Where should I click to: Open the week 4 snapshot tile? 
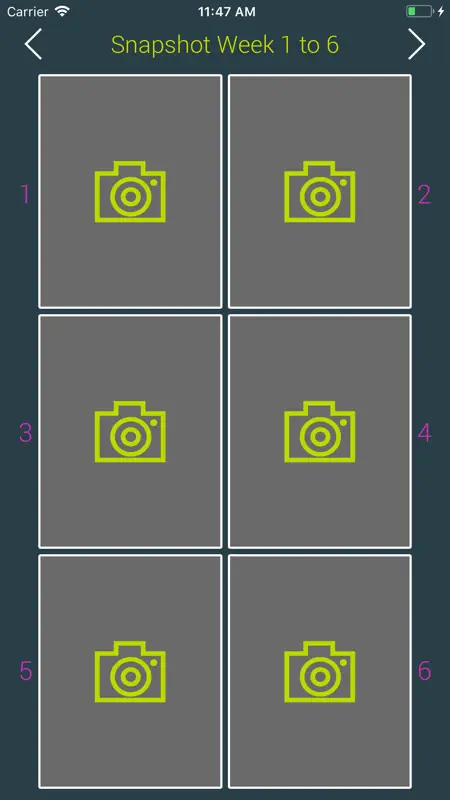tap(320, 431)
